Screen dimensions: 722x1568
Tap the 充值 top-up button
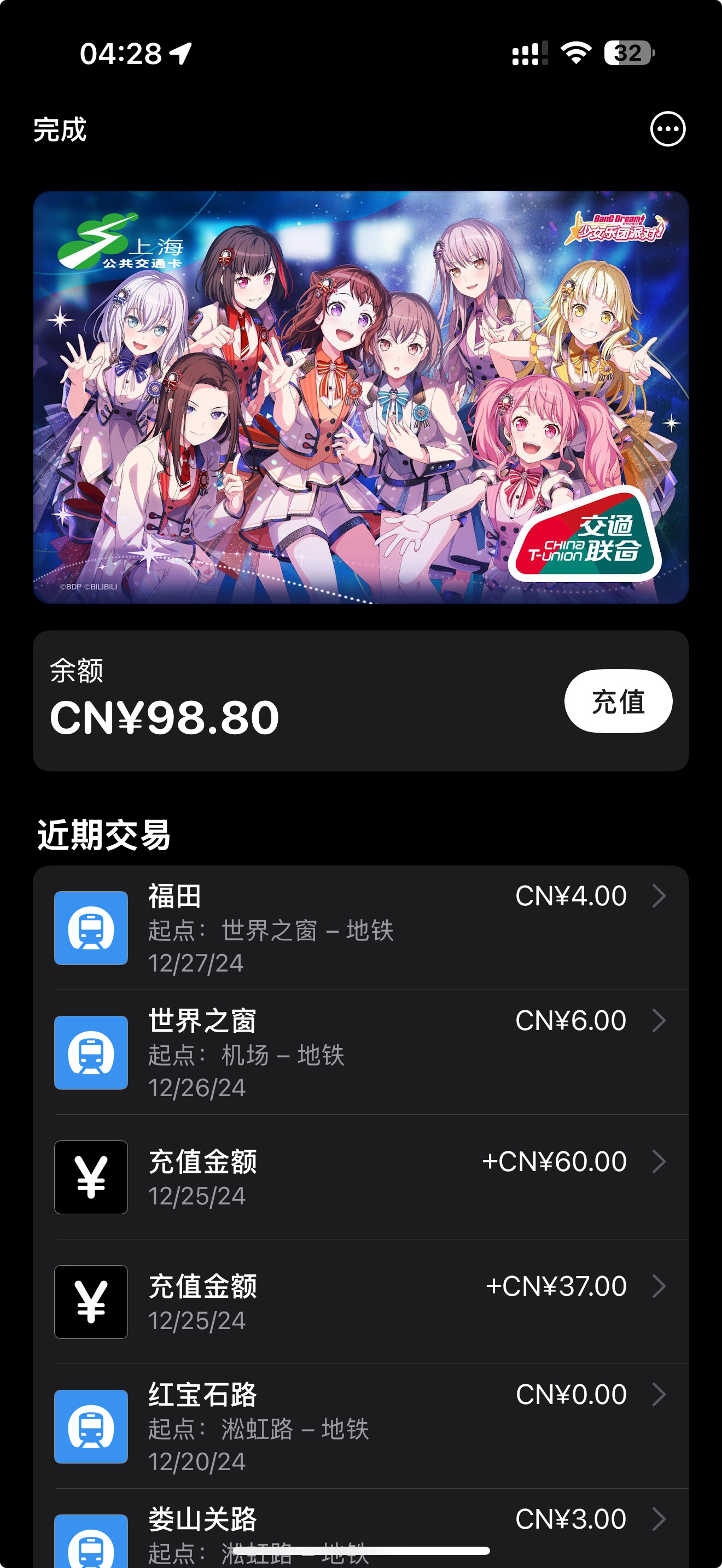pyautogui.click(x=618, y=701)
